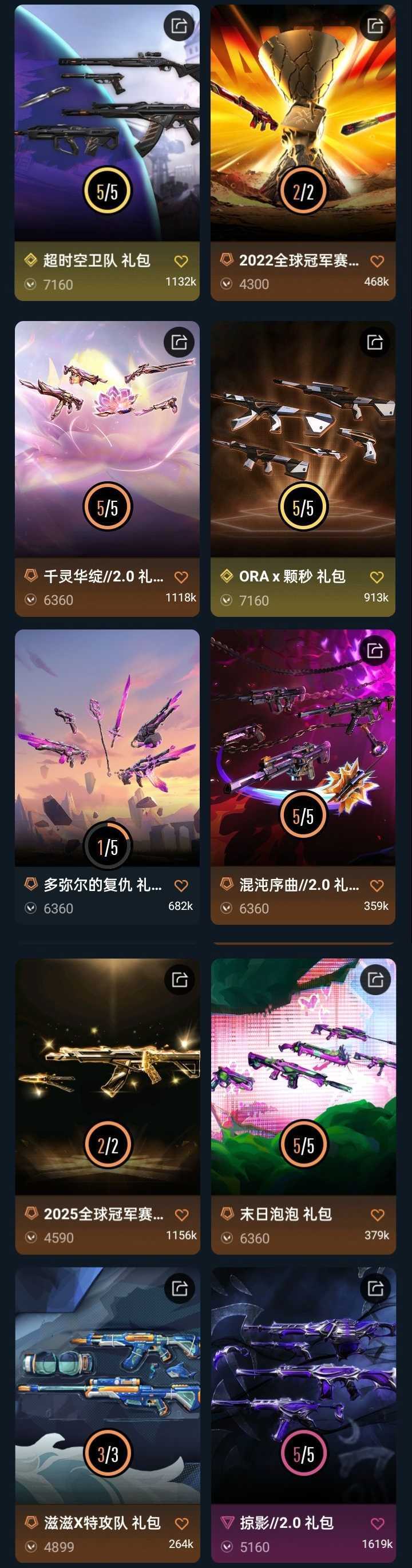Favorite the 末日泡泡 礼包

pyautogui.click(x=377, y=1215)
